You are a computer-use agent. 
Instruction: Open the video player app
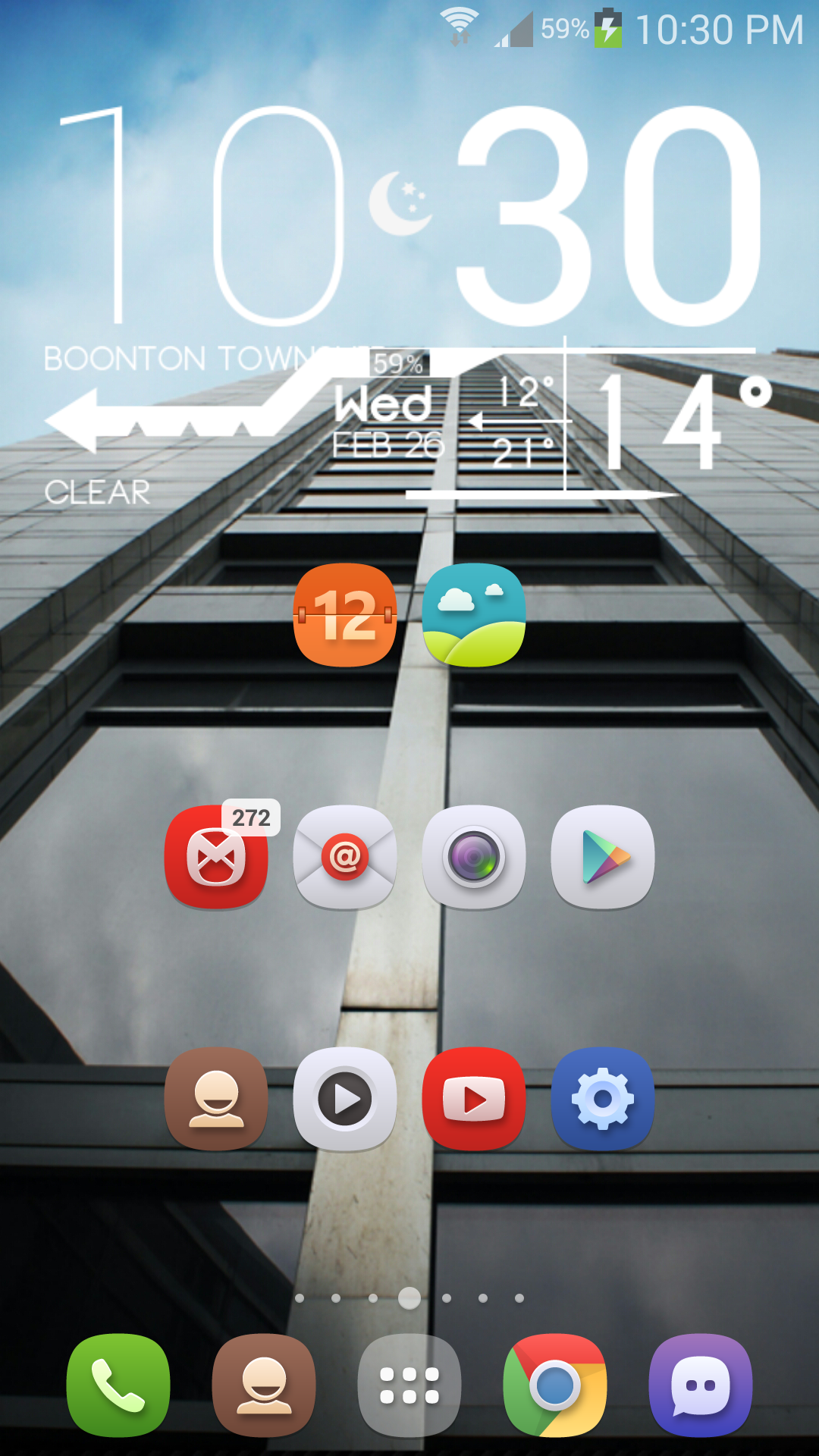(x=345, y=1099)
